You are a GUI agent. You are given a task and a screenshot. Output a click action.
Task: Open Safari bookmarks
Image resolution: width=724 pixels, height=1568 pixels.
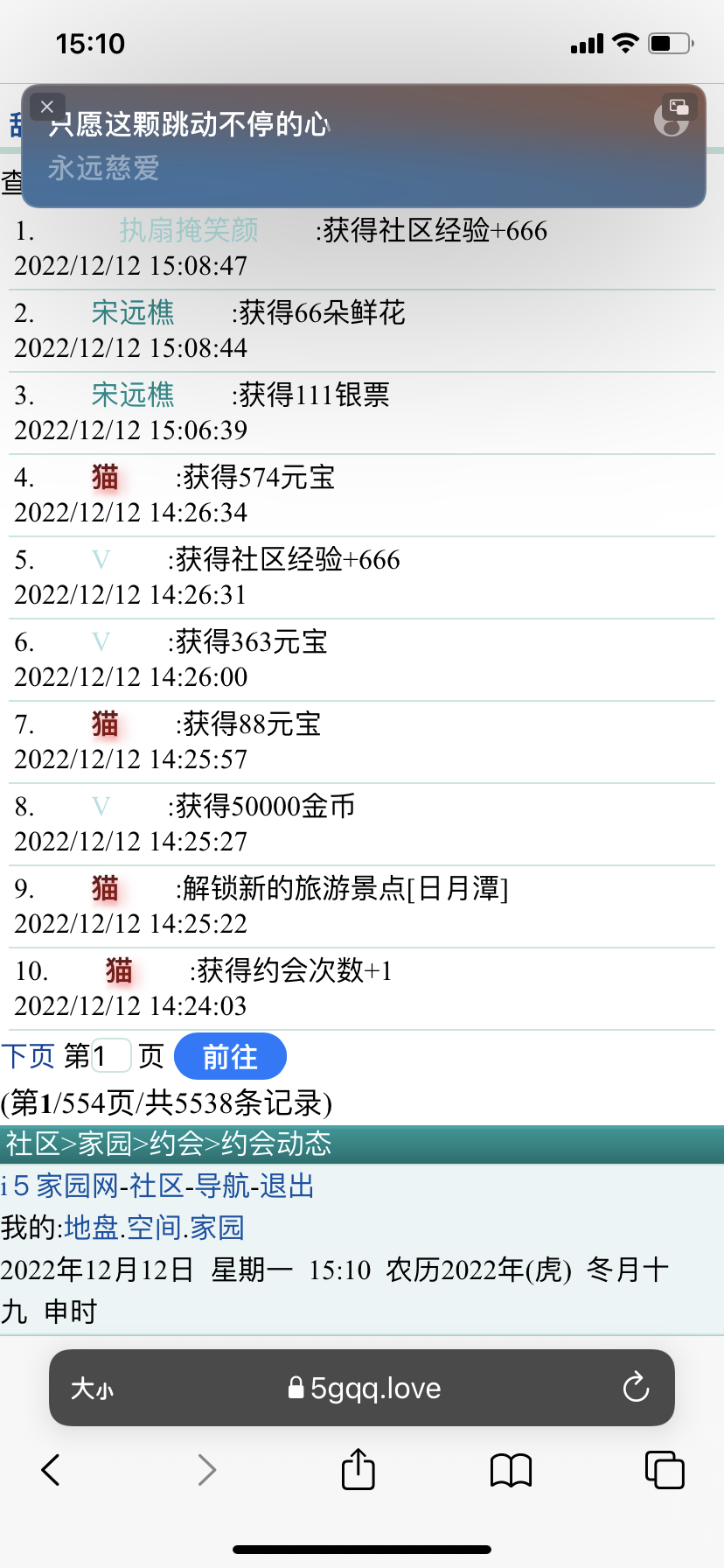tap(511, 1470)
